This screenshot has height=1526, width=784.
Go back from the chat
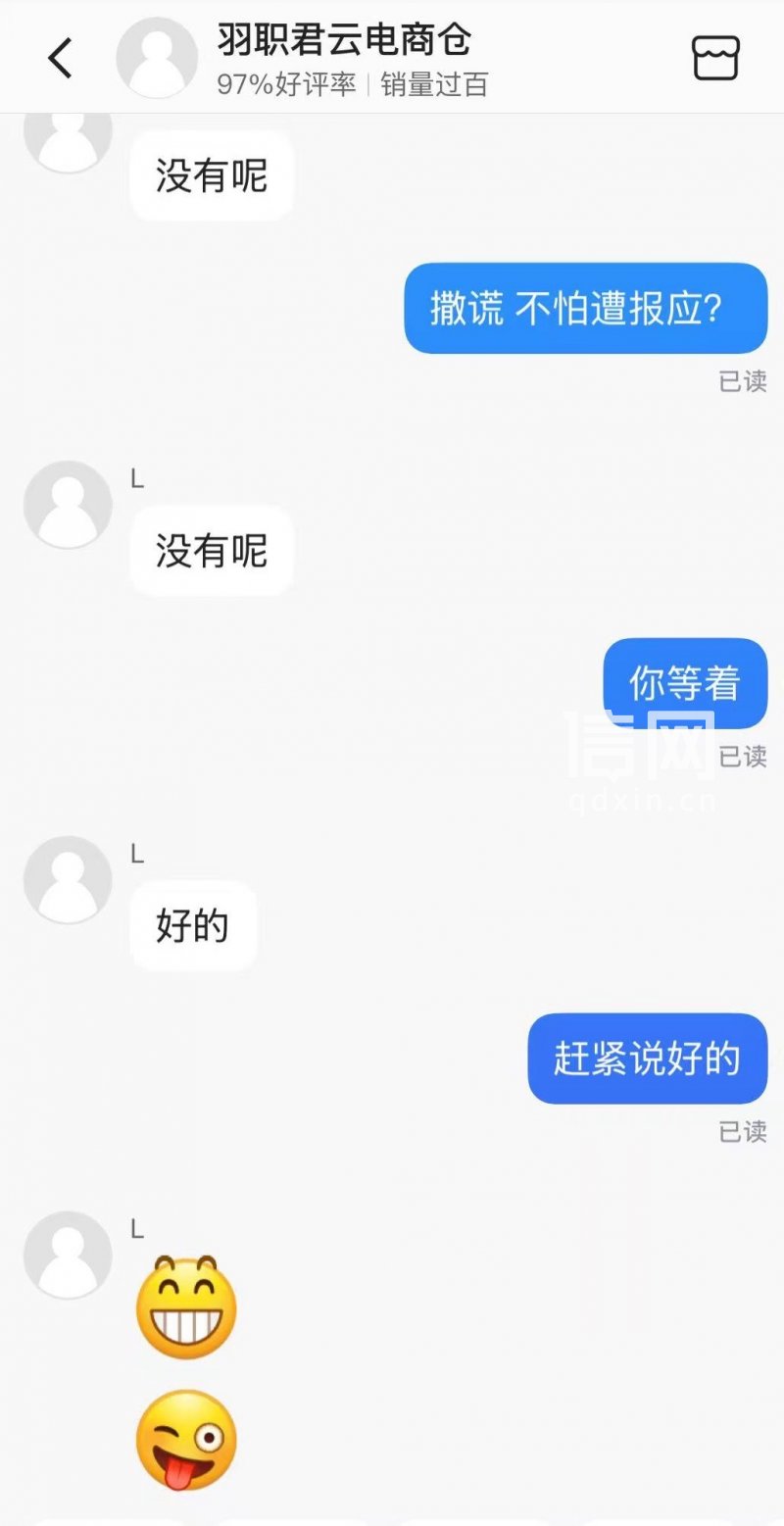tap(61, 59)
